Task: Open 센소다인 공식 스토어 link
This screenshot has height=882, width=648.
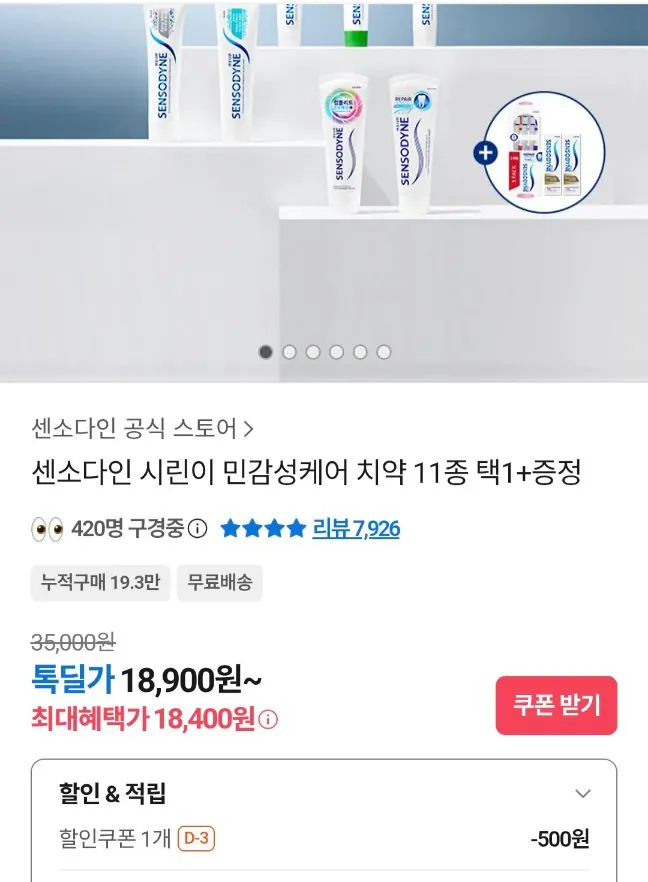Action: point(142,429)
